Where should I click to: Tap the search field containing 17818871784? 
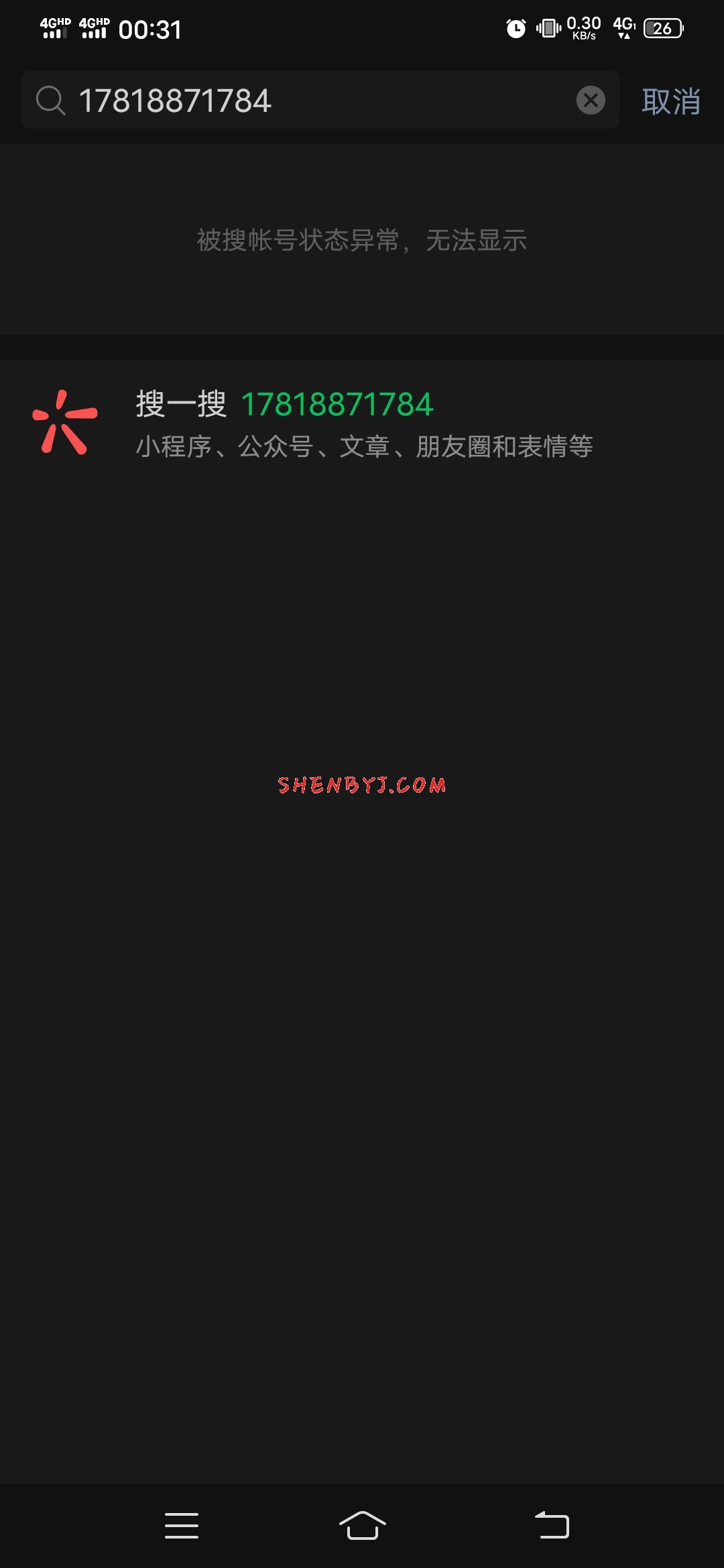point(302,101)
